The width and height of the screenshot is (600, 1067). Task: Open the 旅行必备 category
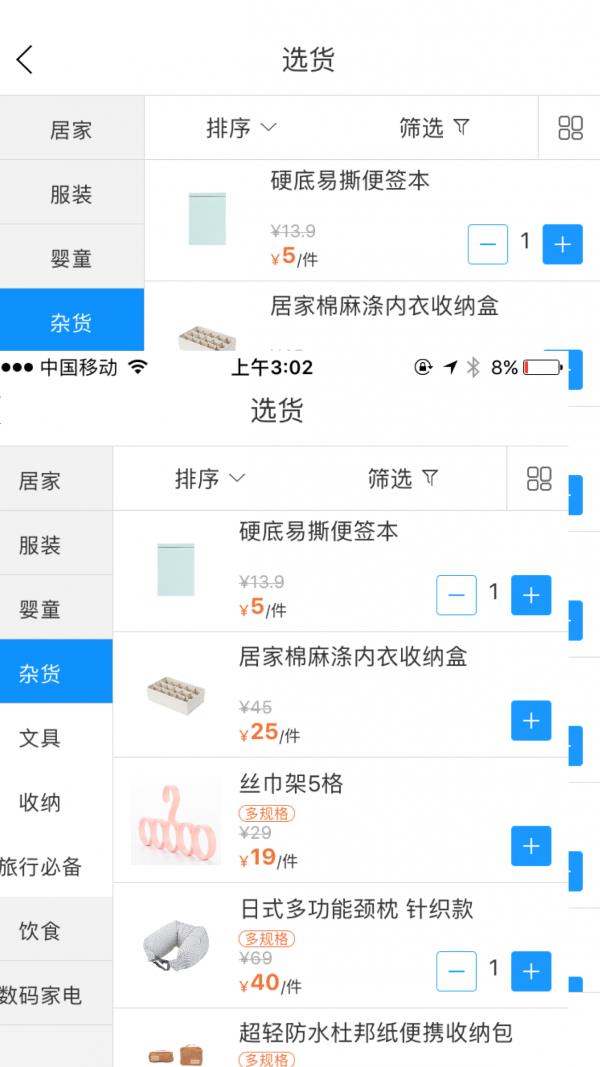point(42,866)
